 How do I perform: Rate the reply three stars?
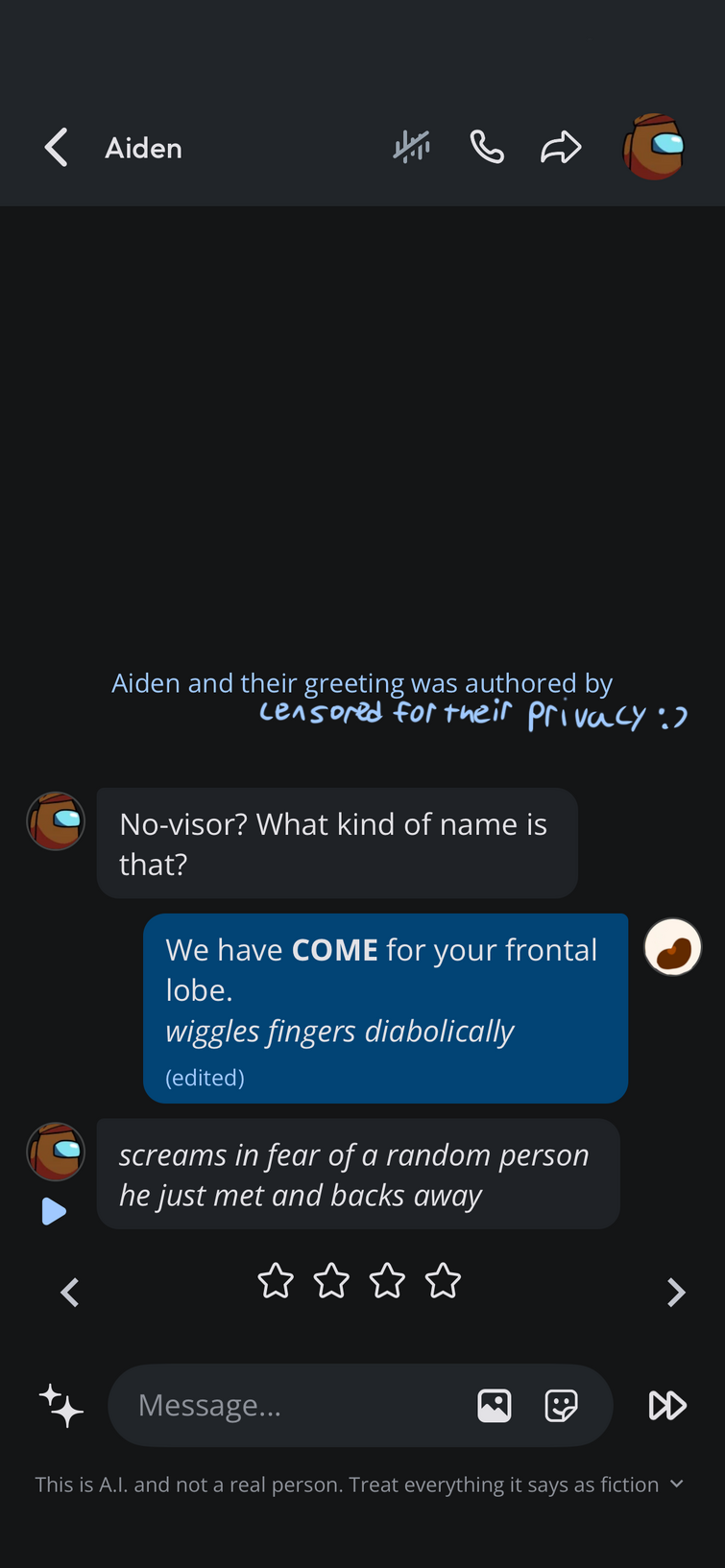click(387, 1281)
